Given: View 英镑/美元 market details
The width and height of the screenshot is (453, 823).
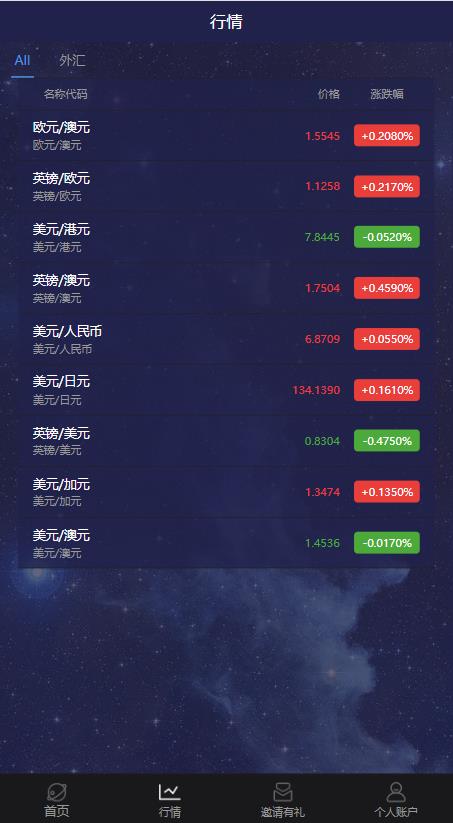Looking at the screenshot, I should [226, 441].
